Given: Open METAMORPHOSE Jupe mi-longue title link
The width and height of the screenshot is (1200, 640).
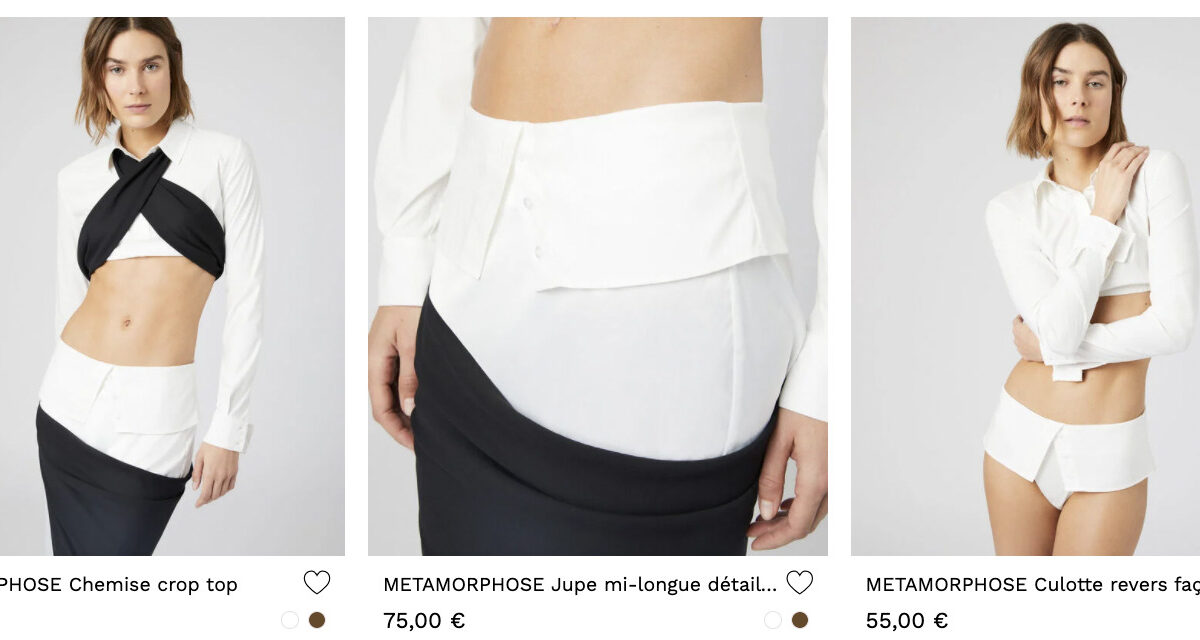Looking at the screenshot, I should pyautogui.click(x=580, y=585).
